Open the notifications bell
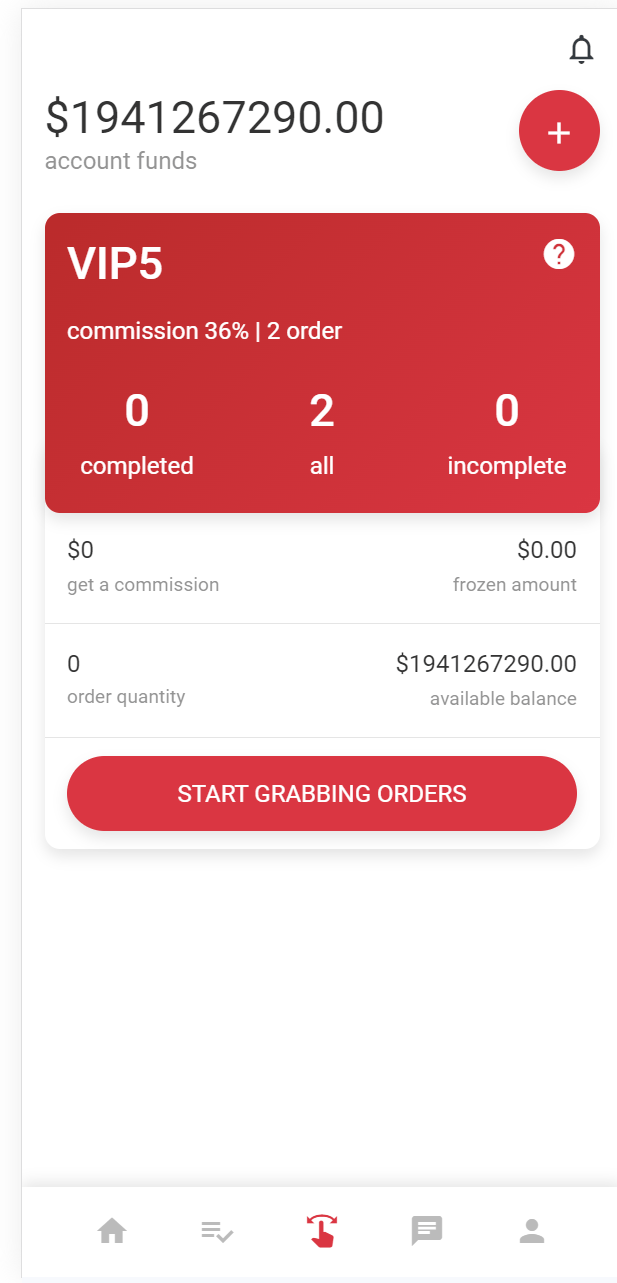Screen dimensions: 617x1283 tap(581, 49)
